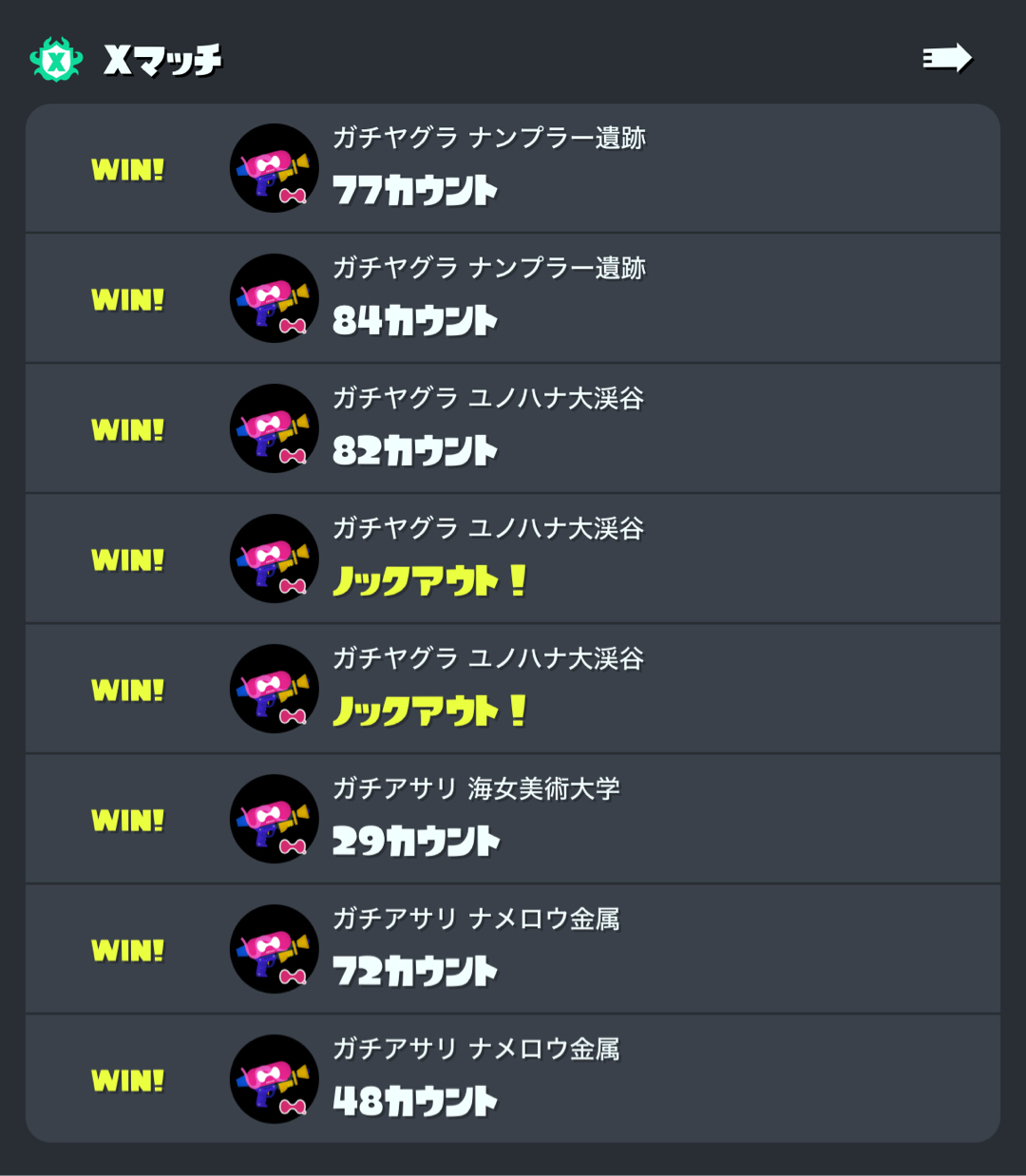
Task: View the ナメロウ金属 72カウント battle
Action: (x=513, y=949)
